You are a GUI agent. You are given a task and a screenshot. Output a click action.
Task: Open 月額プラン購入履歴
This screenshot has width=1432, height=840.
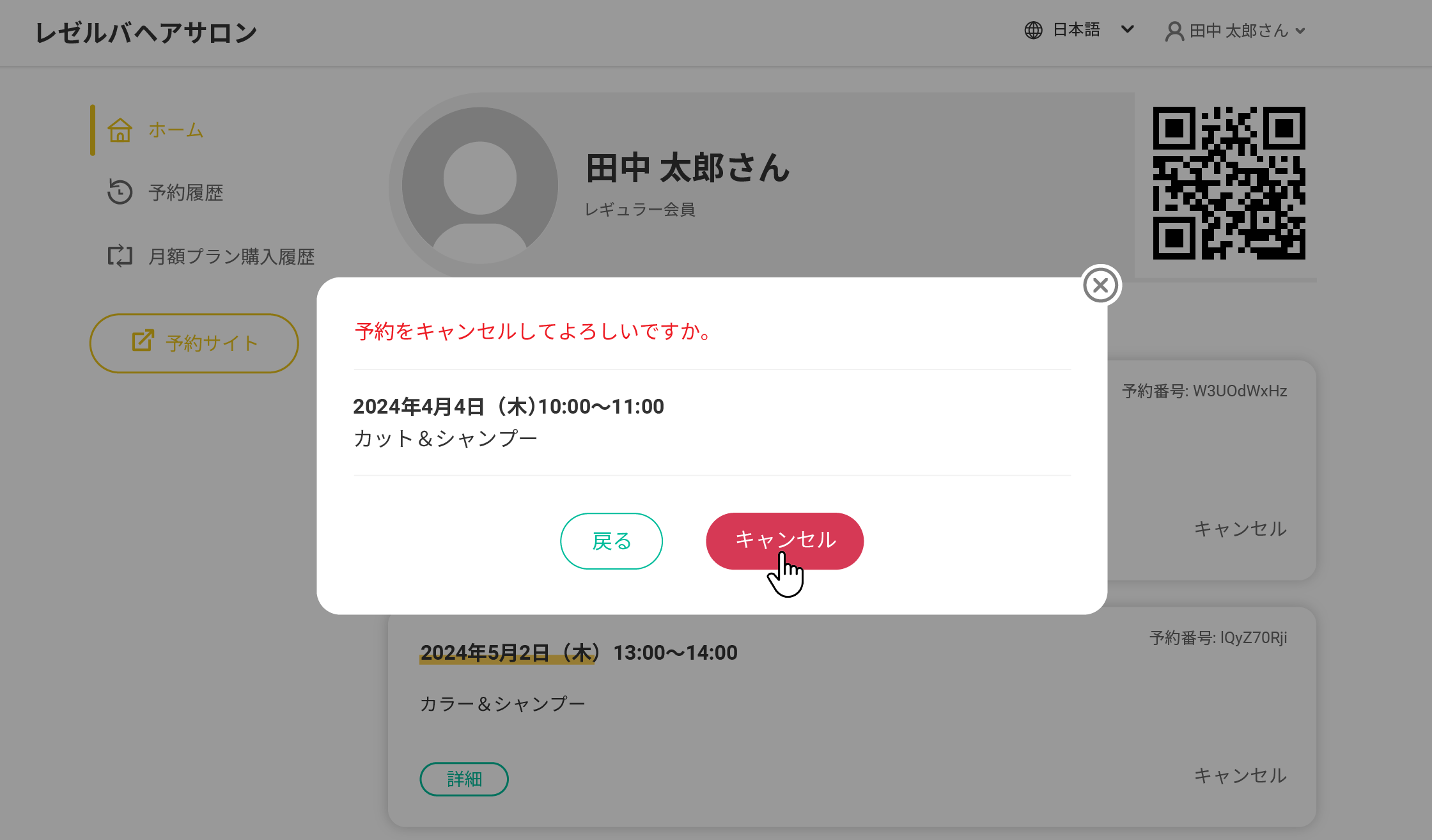(230, 256)
